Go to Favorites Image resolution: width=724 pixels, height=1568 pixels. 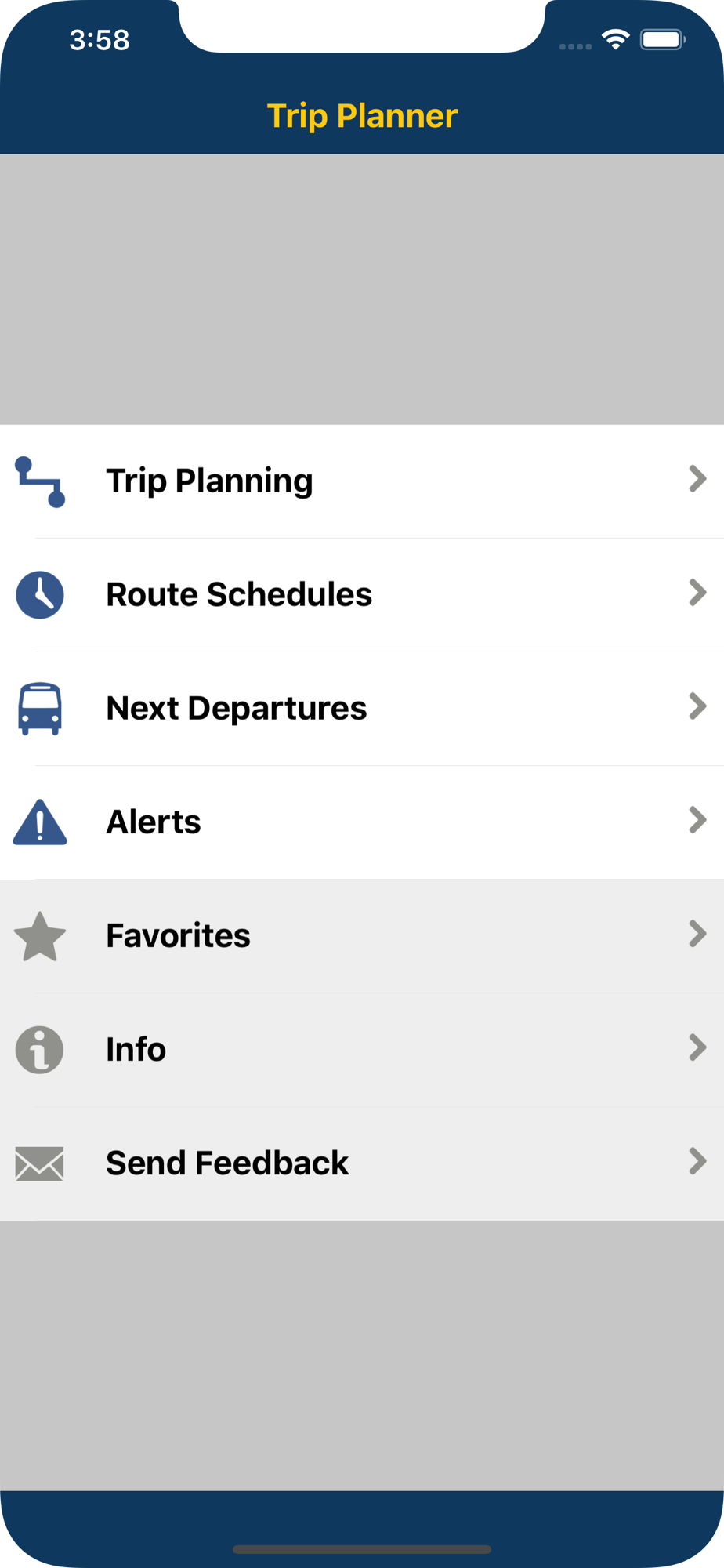coord(362,936)
